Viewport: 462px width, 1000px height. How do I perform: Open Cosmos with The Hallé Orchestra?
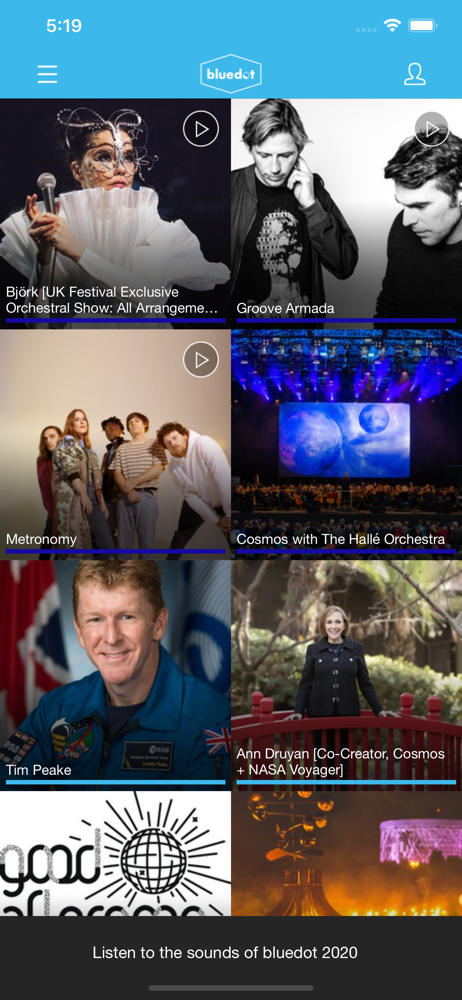tap(346, 445)
